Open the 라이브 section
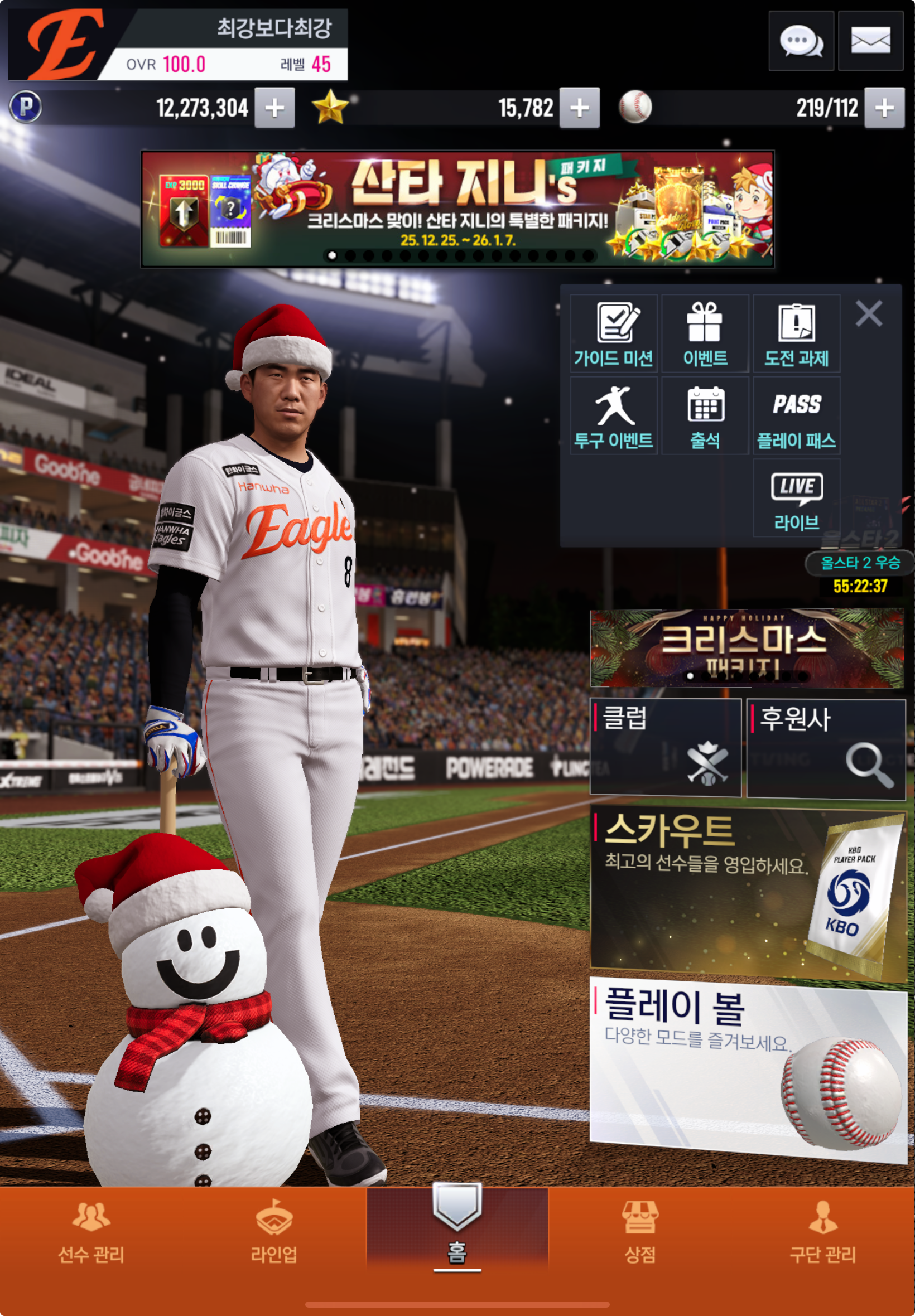The height and width of the screenshot is (1316, 915). [x=796, y=499]
